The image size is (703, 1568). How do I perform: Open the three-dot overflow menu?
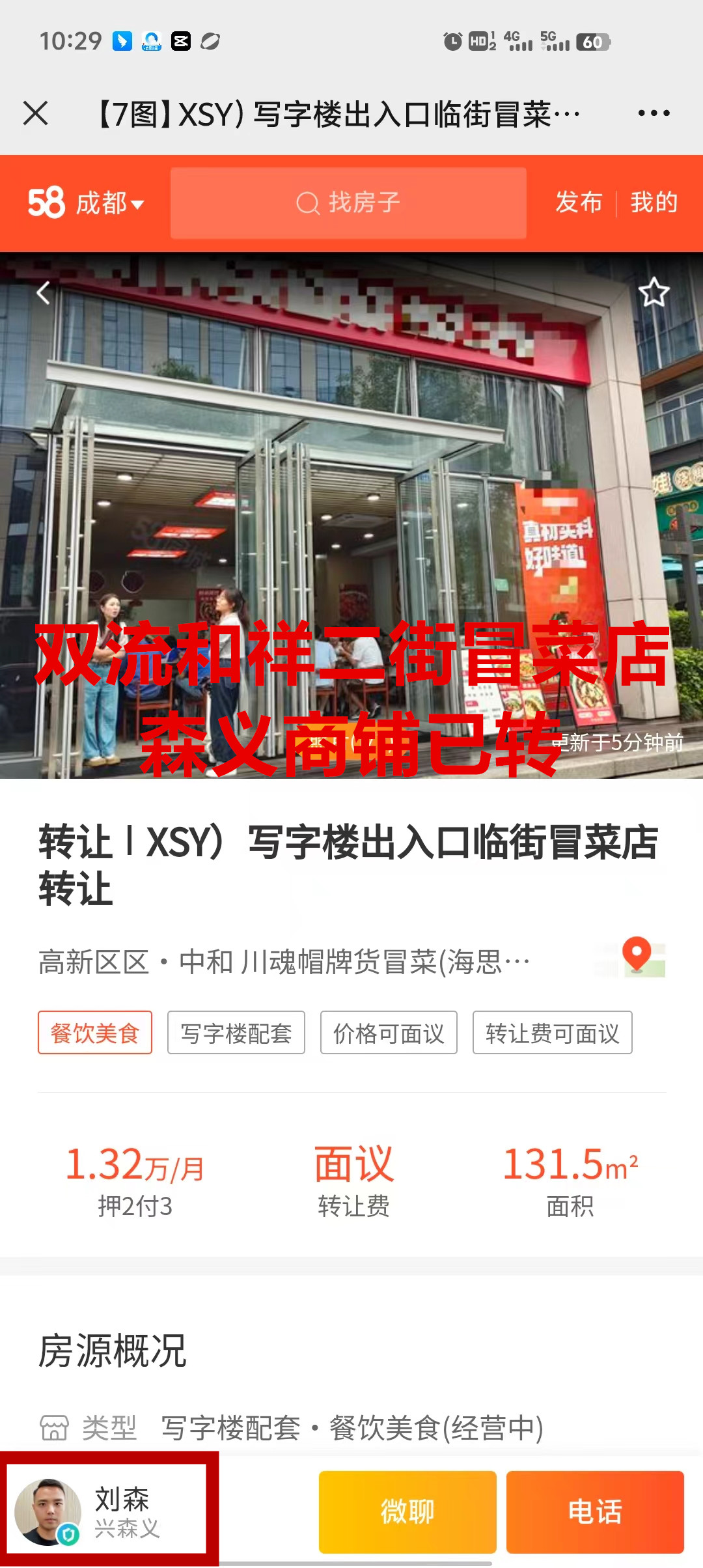pyautogui.click(x=654, y=113)
